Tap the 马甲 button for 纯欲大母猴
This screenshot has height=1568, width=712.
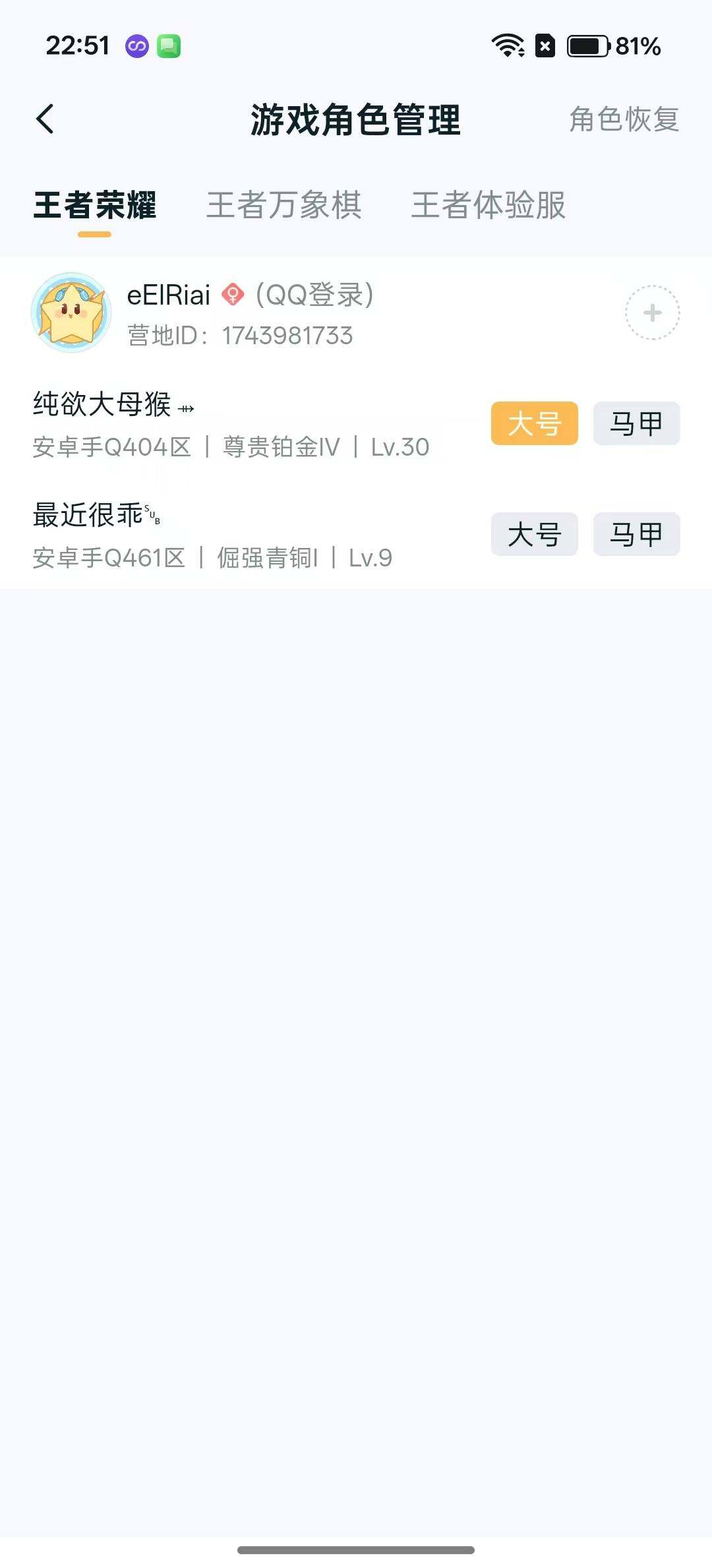[636, 423]
